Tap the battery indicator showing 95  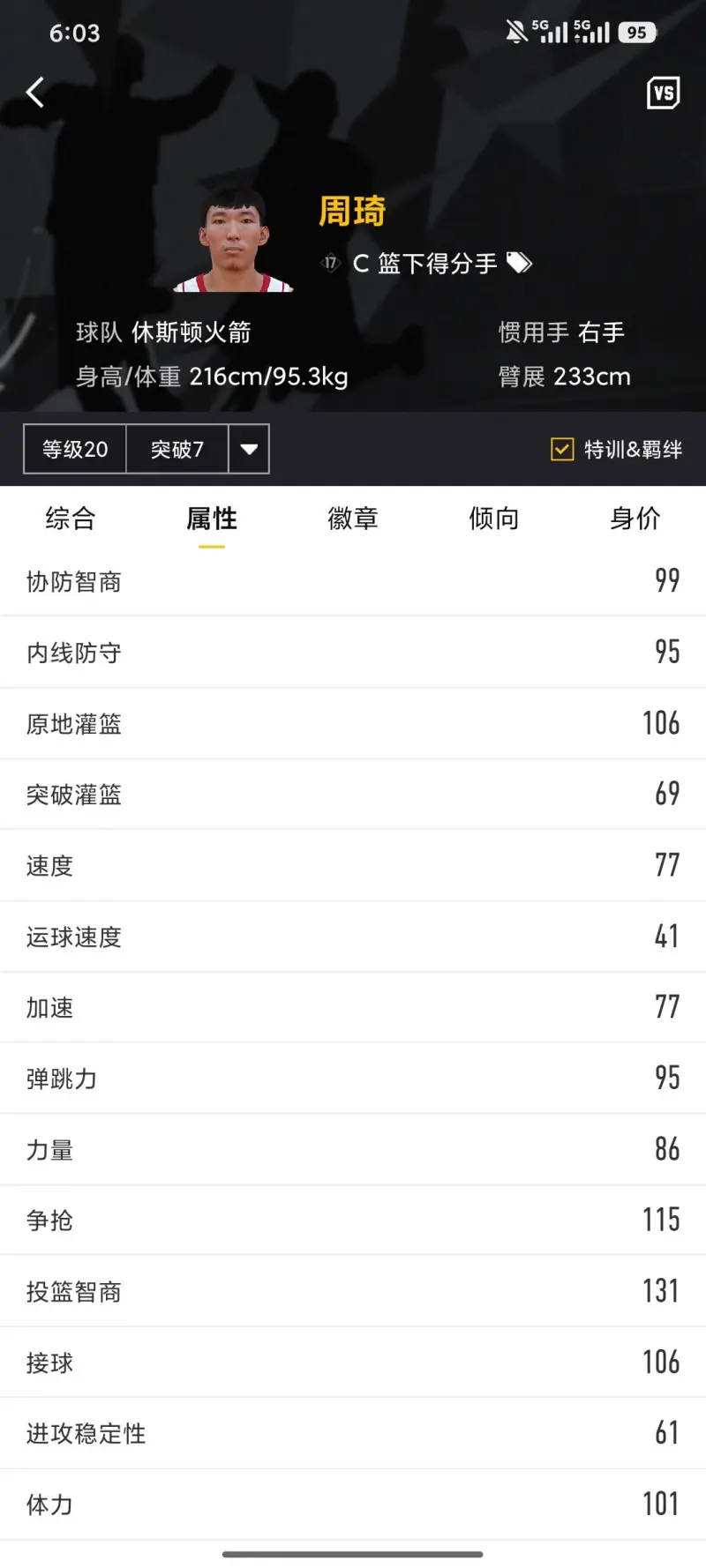(x=636, y=32)
